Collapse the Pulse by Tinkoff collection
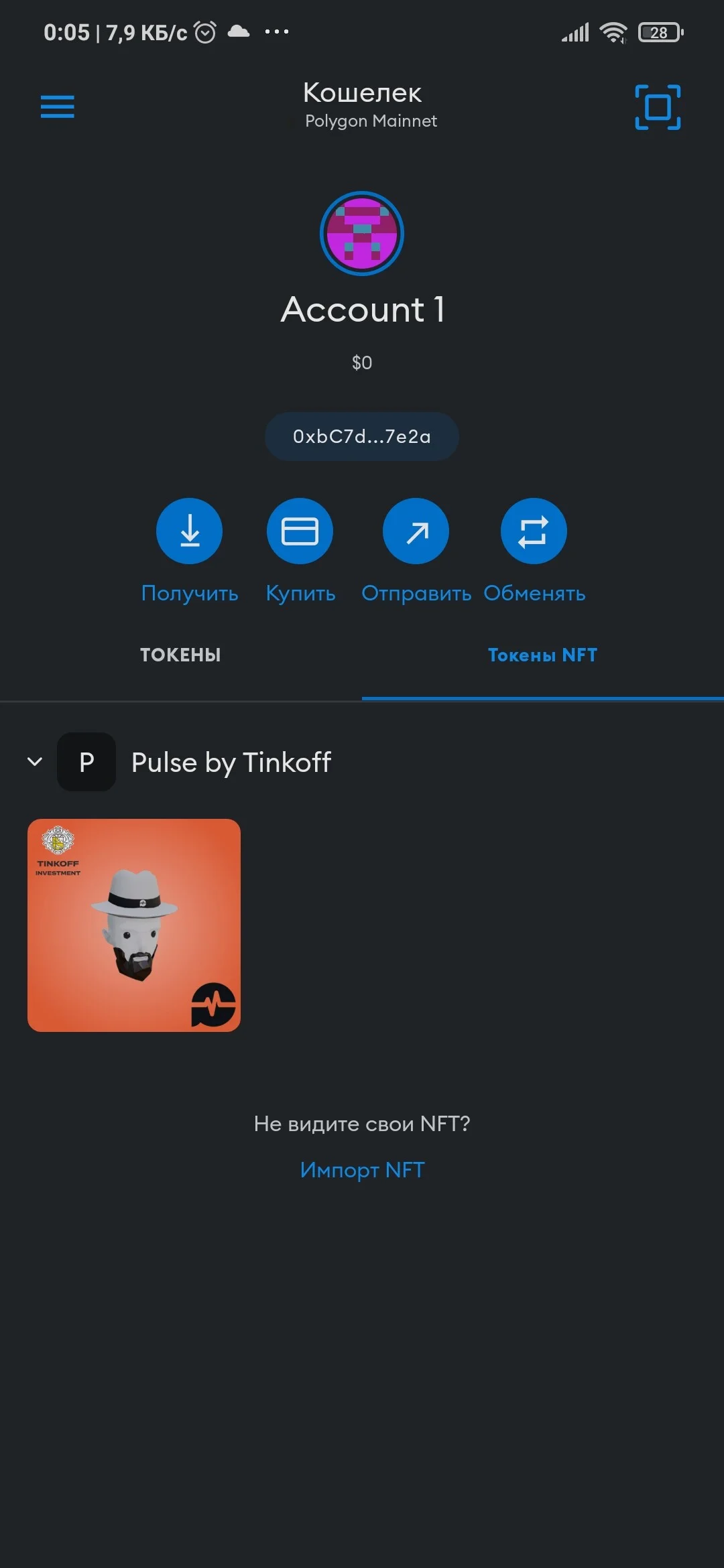The height and width of the screenshot is (1568, 724). pos(35,762)
